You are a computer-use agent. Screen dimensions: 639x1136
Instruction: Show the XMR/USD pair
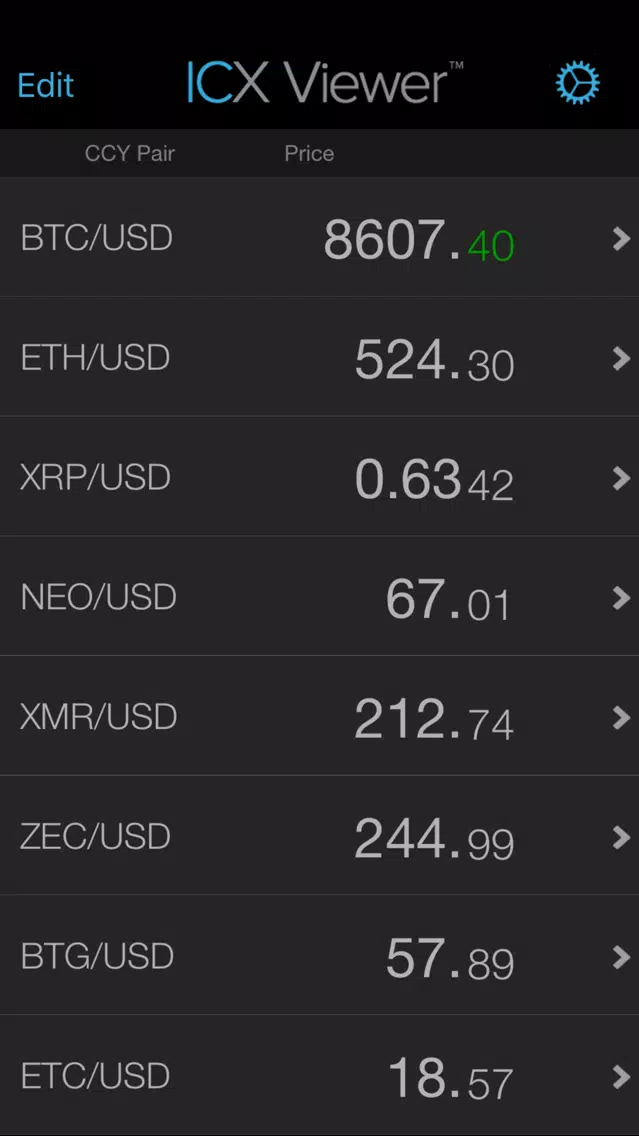(x=320, y=717)
